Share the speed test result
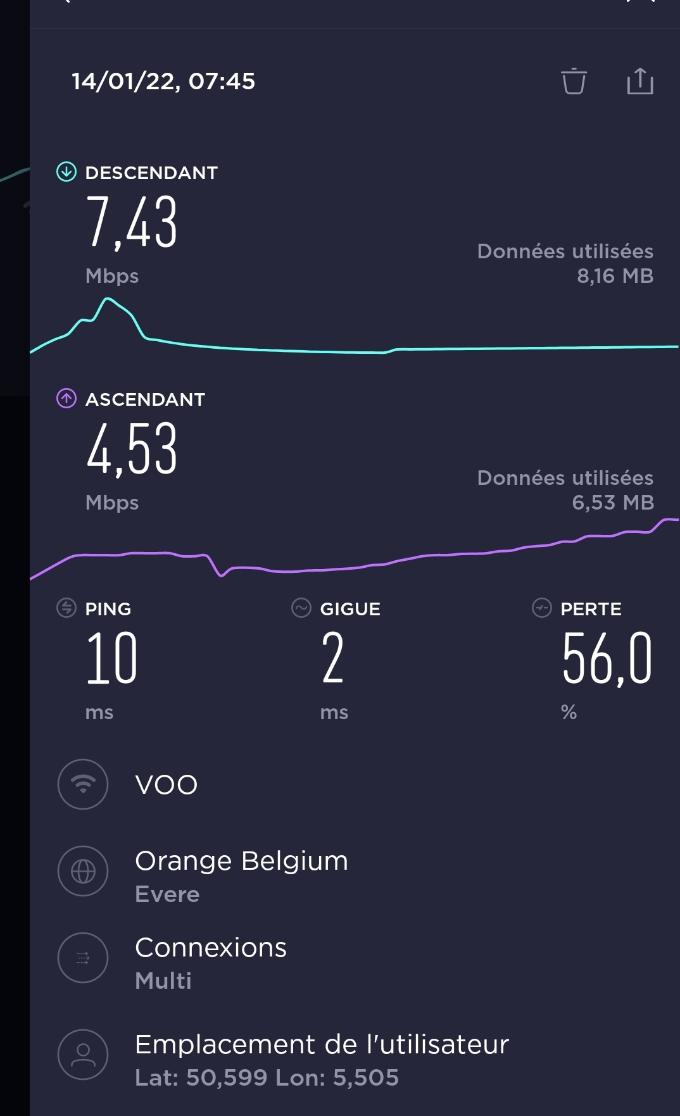This screenshot has width=680, height=1116. tap(639, 80)
